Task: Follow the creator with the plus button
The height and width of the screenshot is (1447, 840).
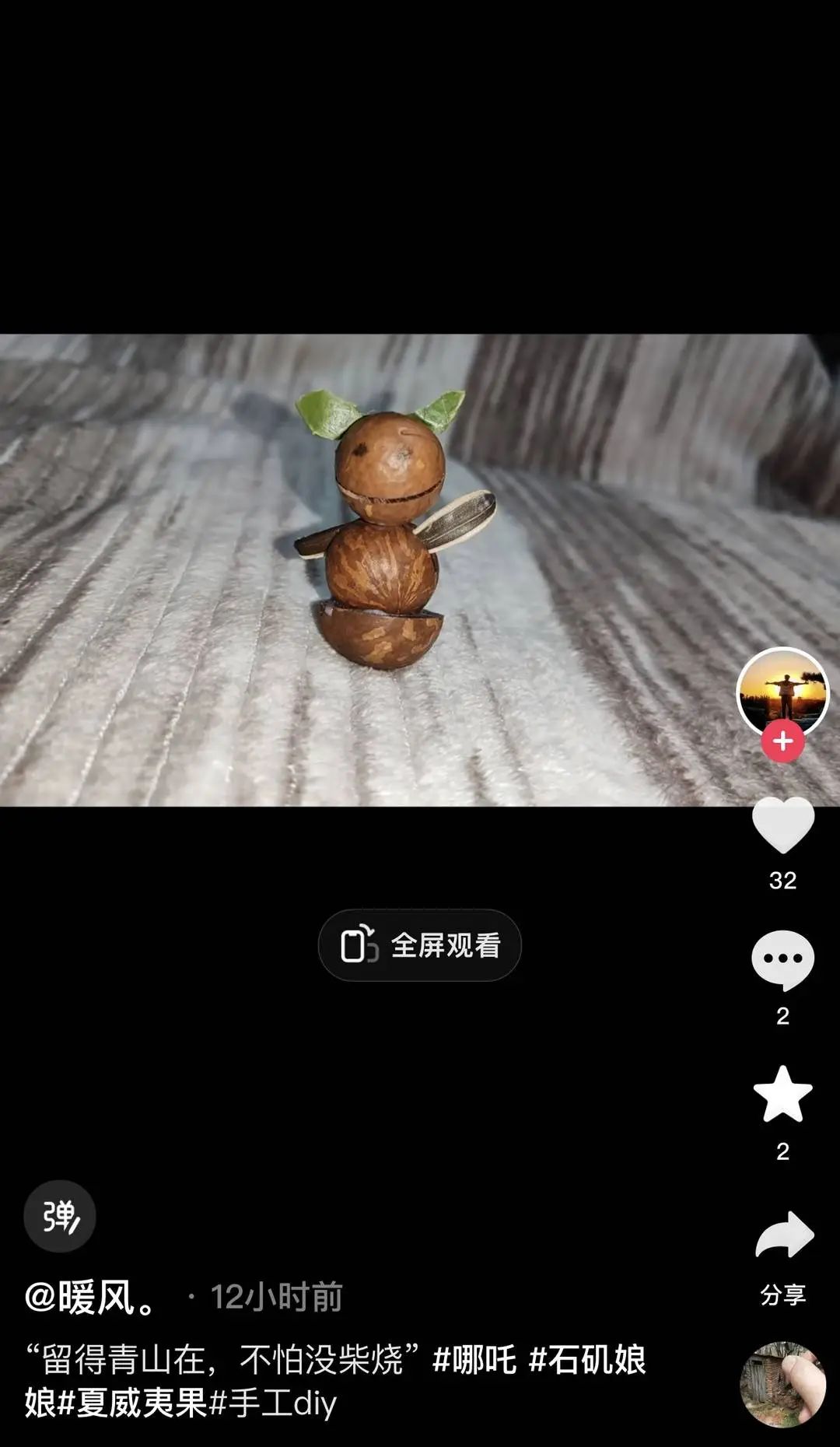Action: point(782,741)
